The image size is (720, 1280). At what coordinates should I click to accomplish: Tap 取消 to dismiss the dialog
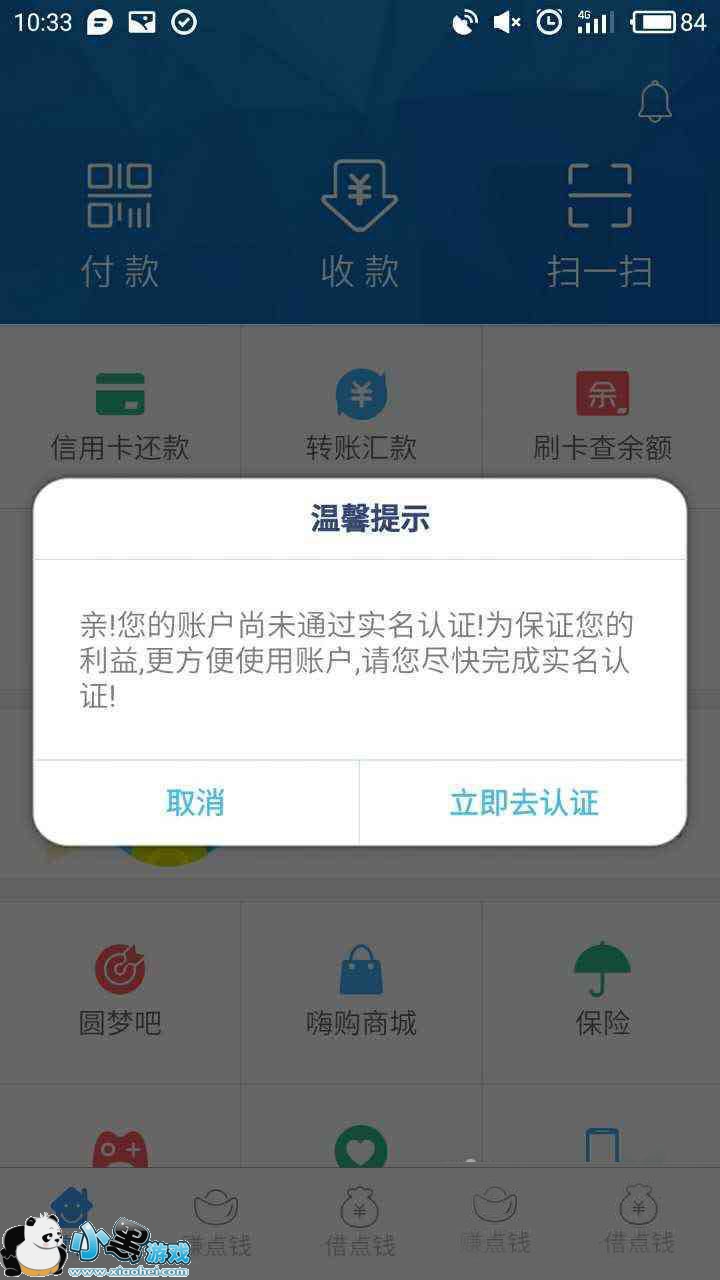[x=196, y=802]
